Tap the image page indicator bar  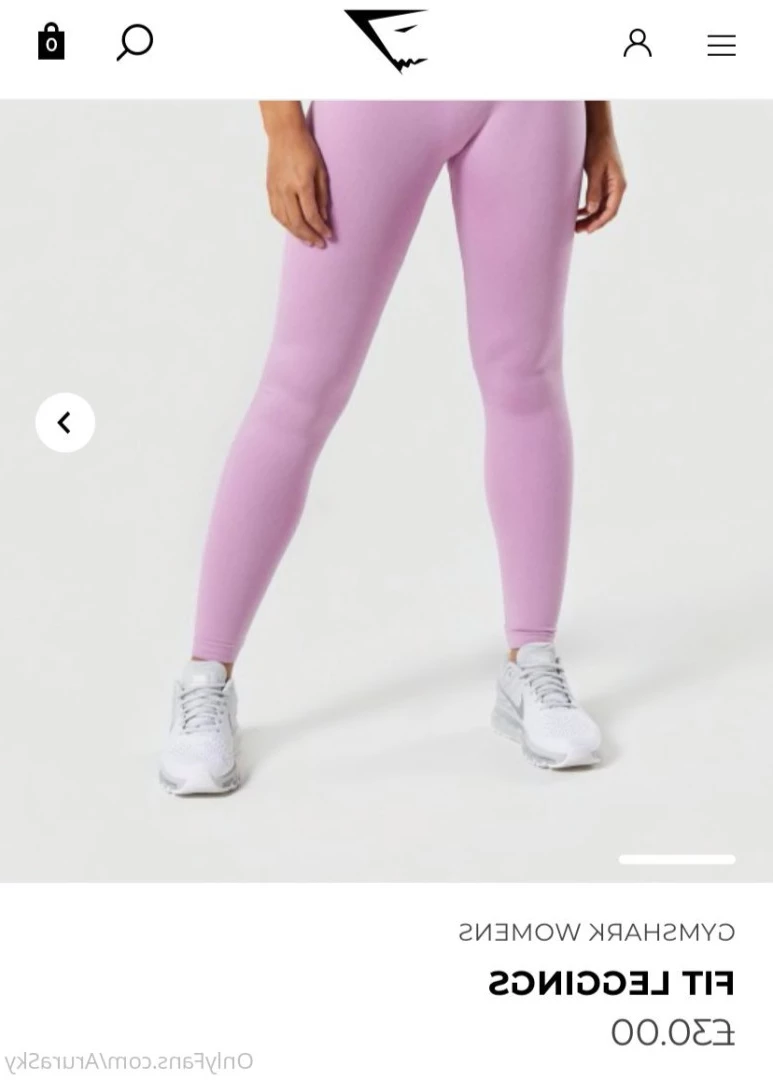(x=677, y=859)
